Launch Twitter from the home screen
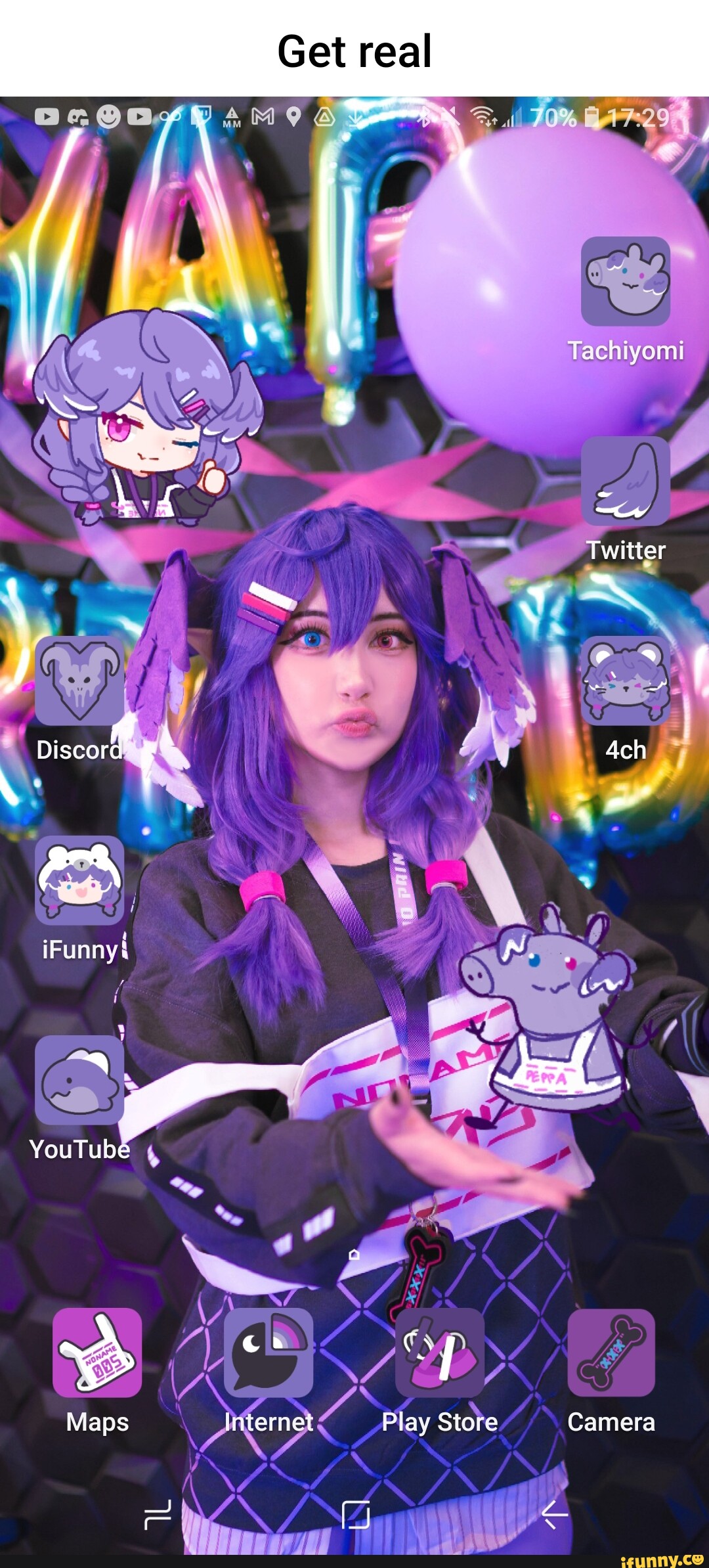Image resolution: width=709 pixels, height=1568 pixels. coord(625,482)
